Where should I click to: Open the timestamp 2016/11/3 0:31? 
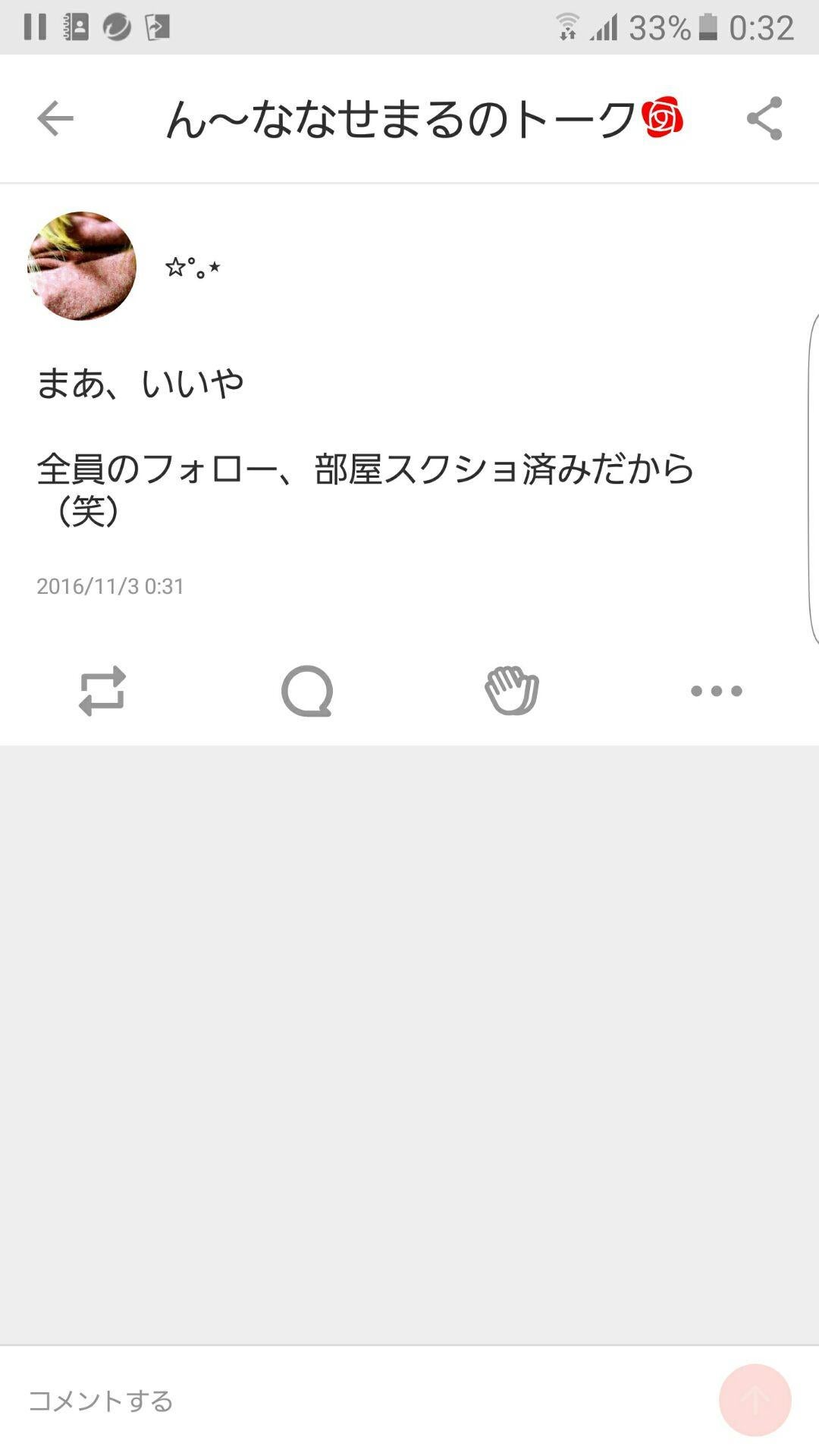(x=111, y=585)
